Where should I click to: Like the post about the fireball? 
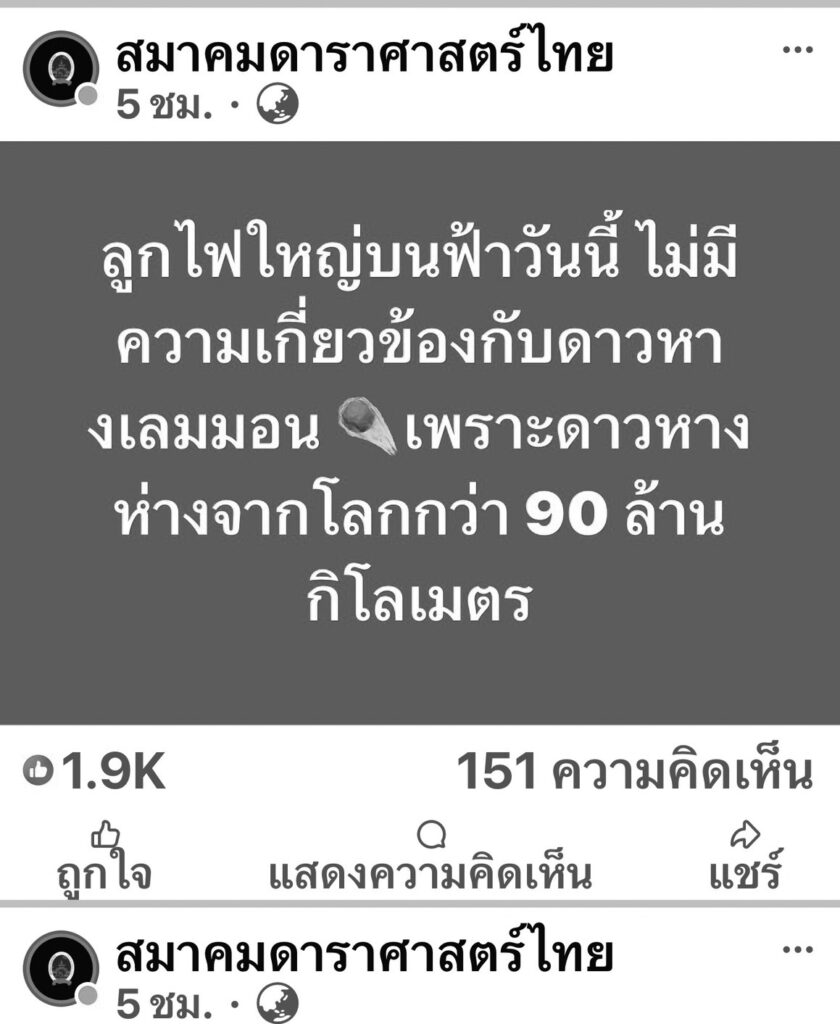104,858
